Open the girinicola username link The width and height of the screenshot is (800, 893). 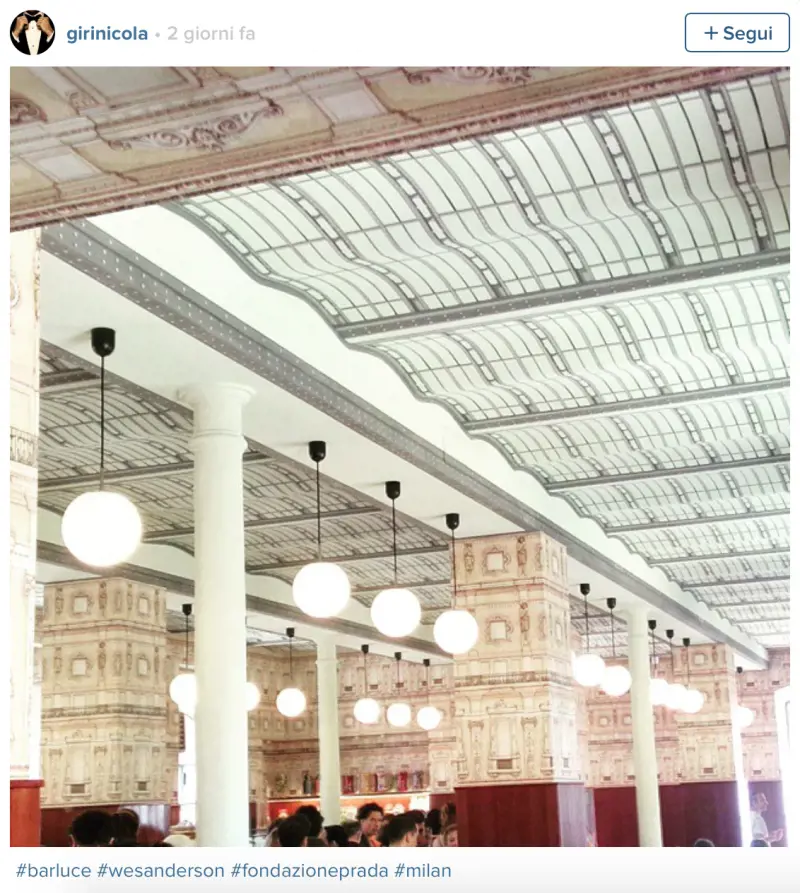(107, 34)
